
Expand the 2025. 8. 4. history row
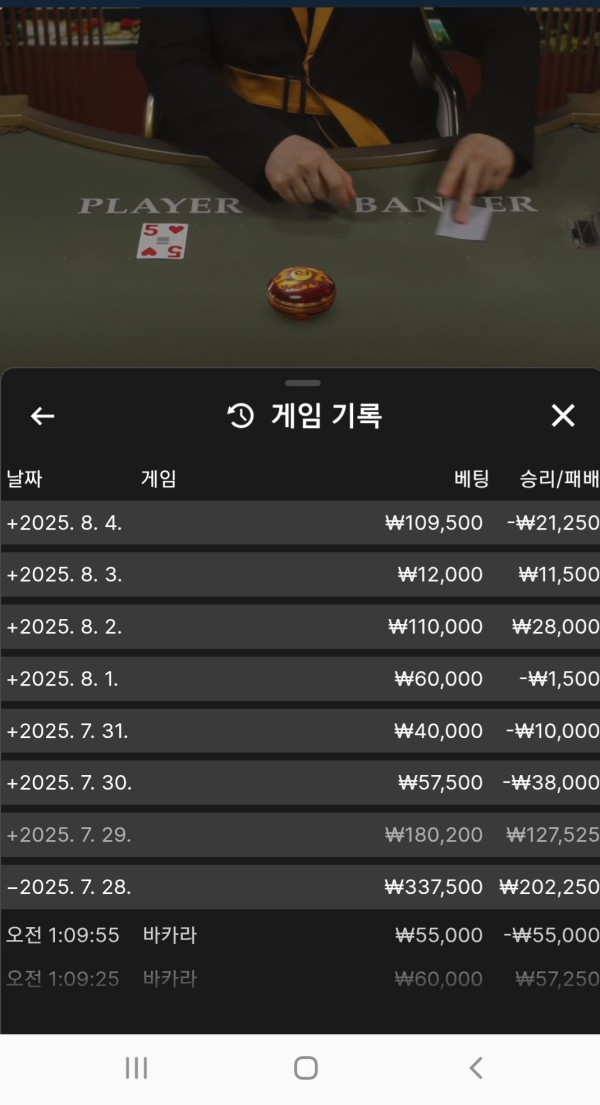coord(300,523)
